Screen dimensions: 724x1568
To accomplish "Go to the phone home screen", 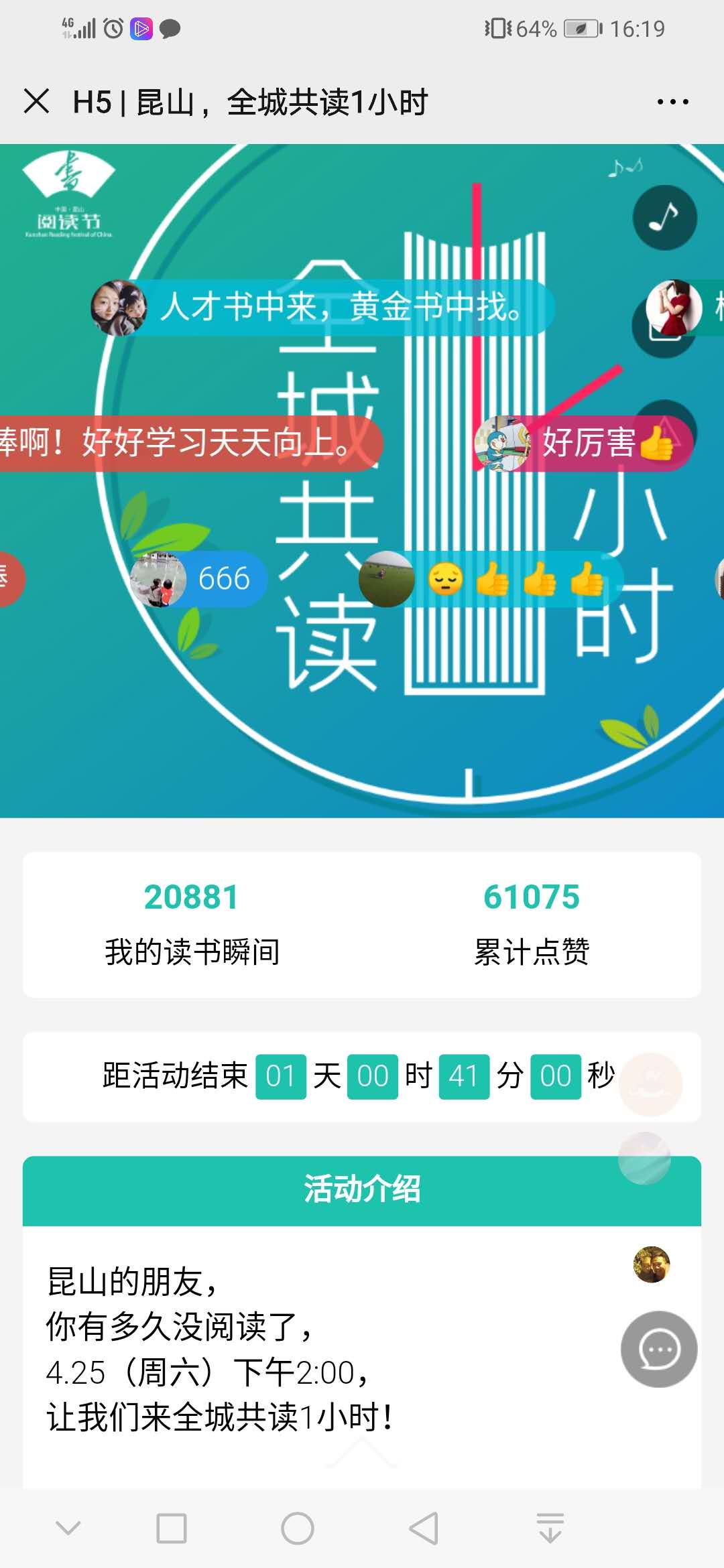I will coord(298,1528).
